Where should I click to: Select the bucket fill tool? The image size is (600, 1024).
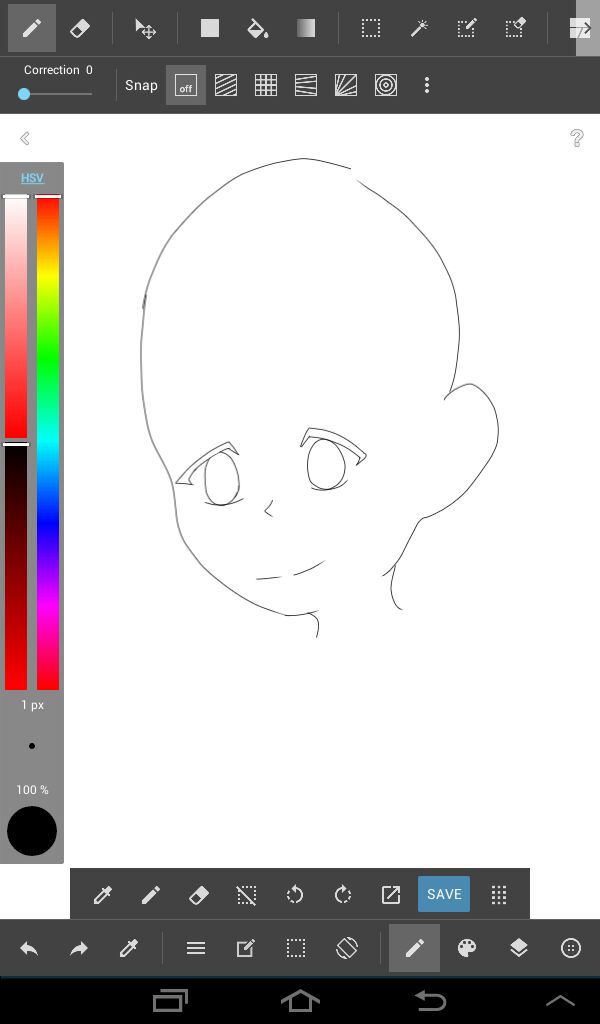point(257,28)
